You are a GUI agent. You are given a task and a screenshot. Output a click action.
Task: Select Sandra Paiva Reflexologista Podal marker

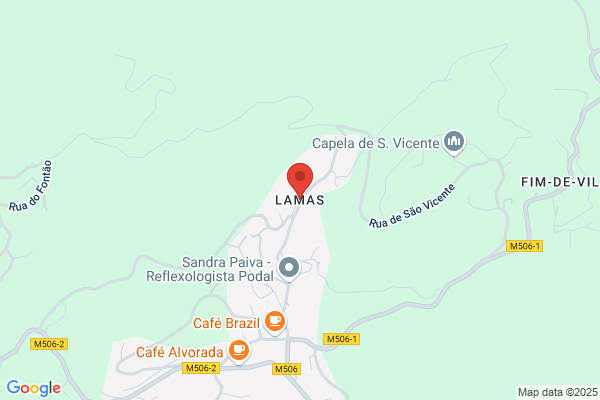coord(289,268)
